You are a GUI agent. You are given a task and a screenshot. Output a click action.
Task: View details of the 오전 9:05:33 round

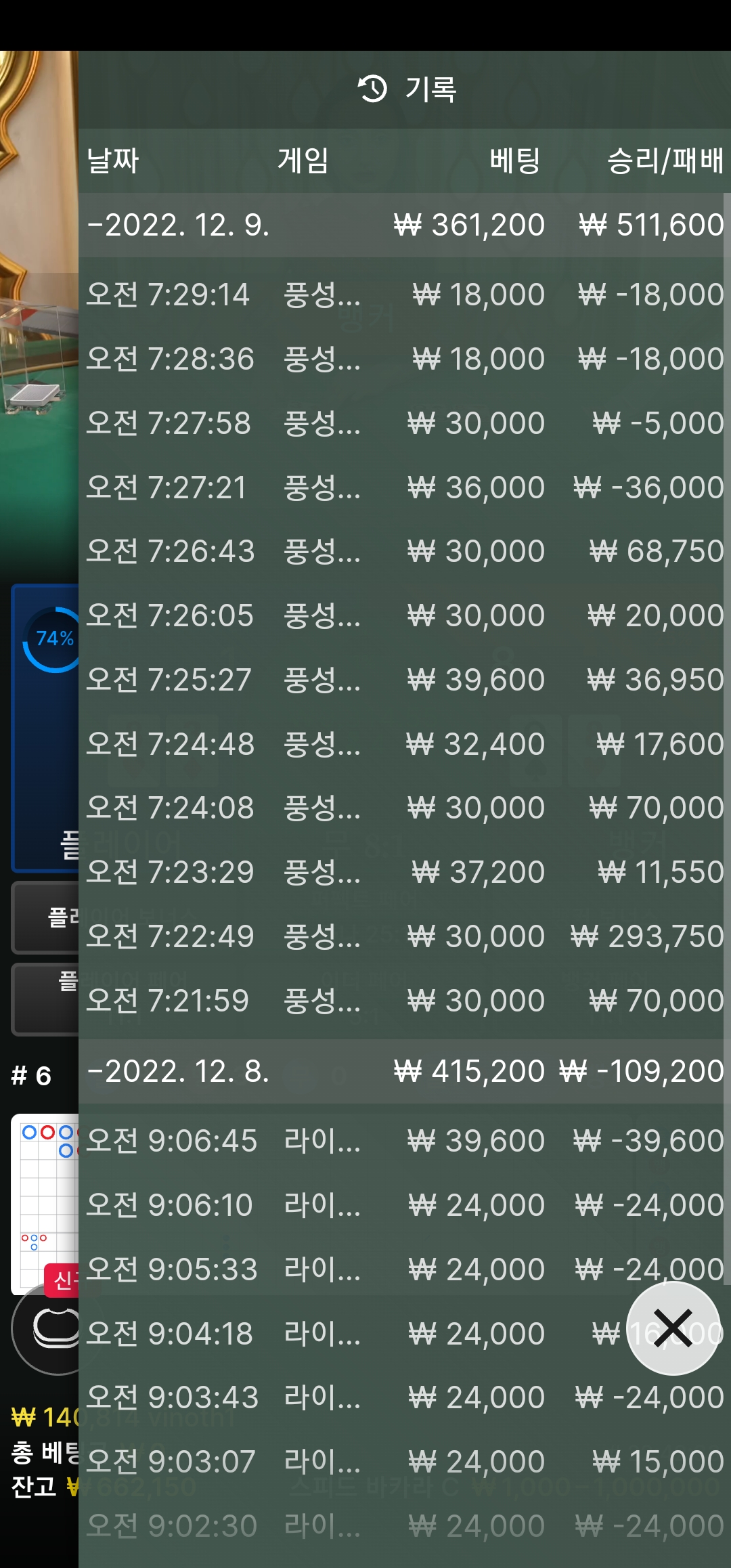pyautogui.click(x=404, y=1269)
